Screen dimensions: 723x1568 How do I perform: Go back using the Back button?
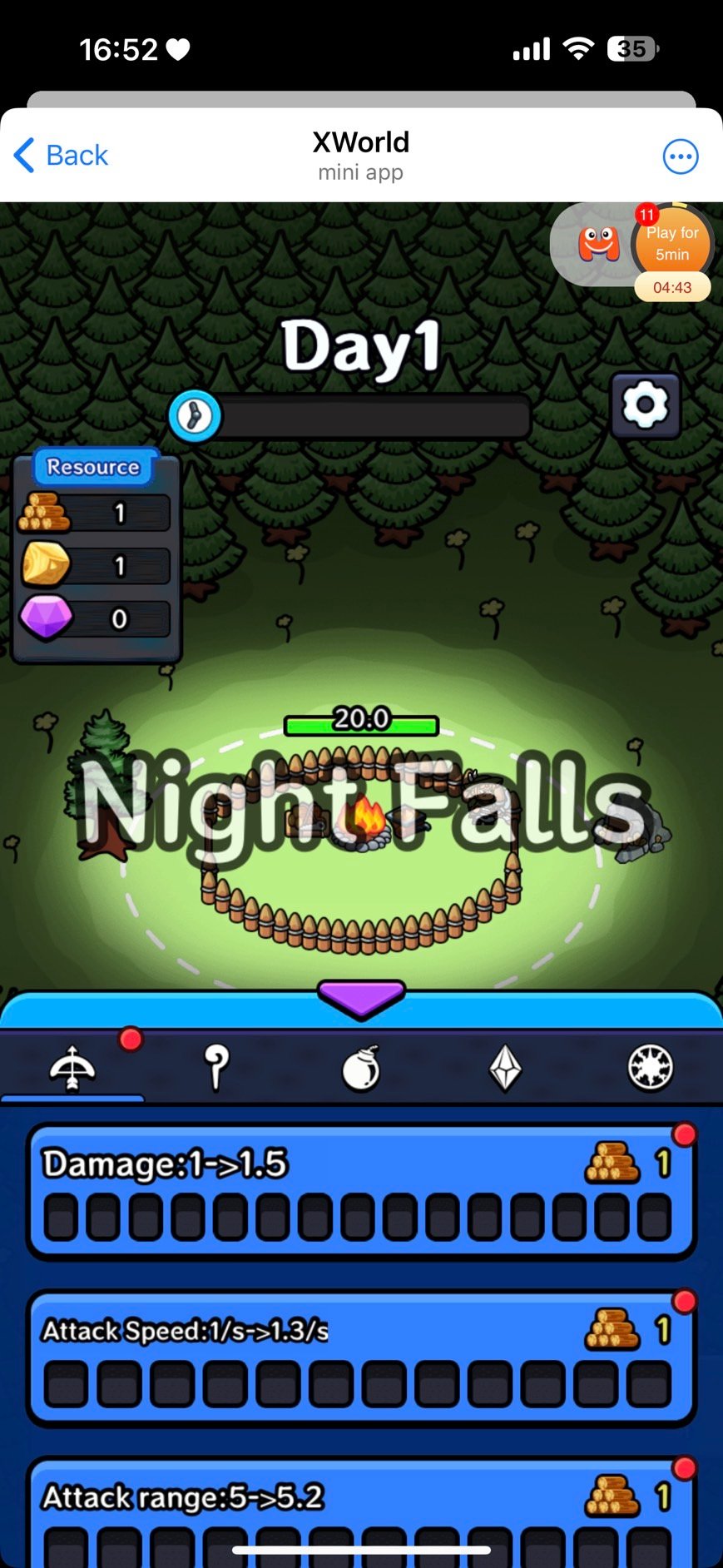coord(61,156)
